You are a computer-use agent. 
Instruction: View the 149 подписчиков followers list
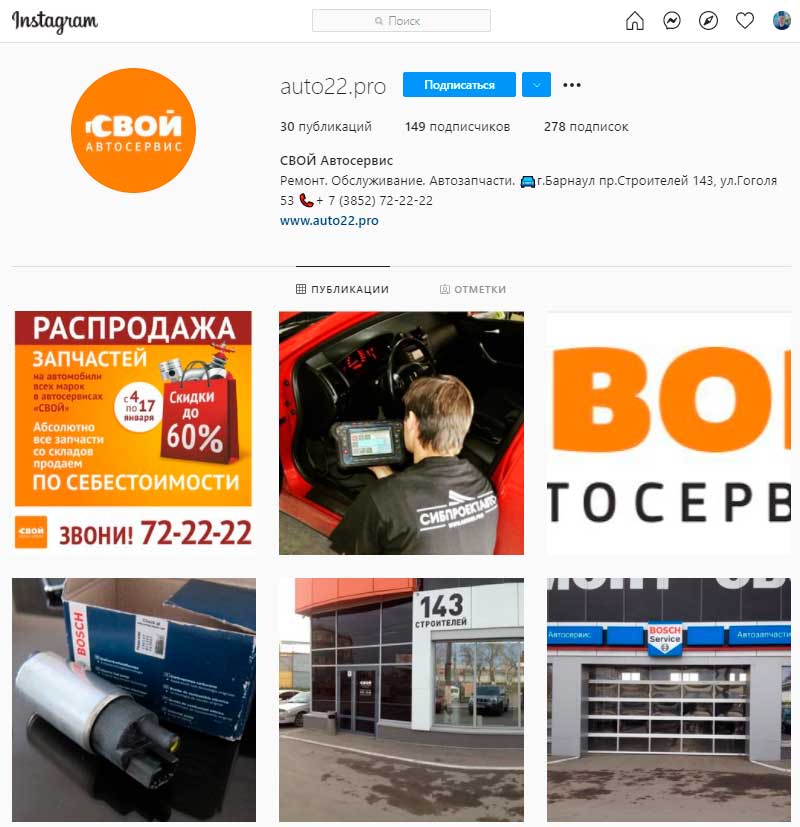[457, 127]
